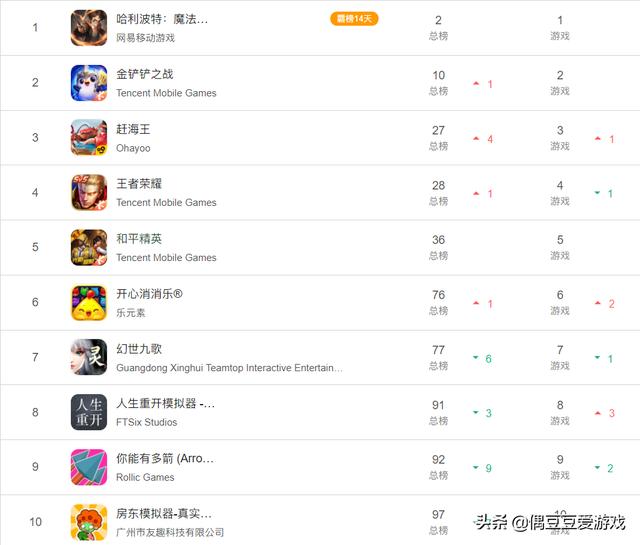The height and width of the screenshot is (545, 640).
Task: Open the 王者荣耀 app entry
Action: point(139,185)
